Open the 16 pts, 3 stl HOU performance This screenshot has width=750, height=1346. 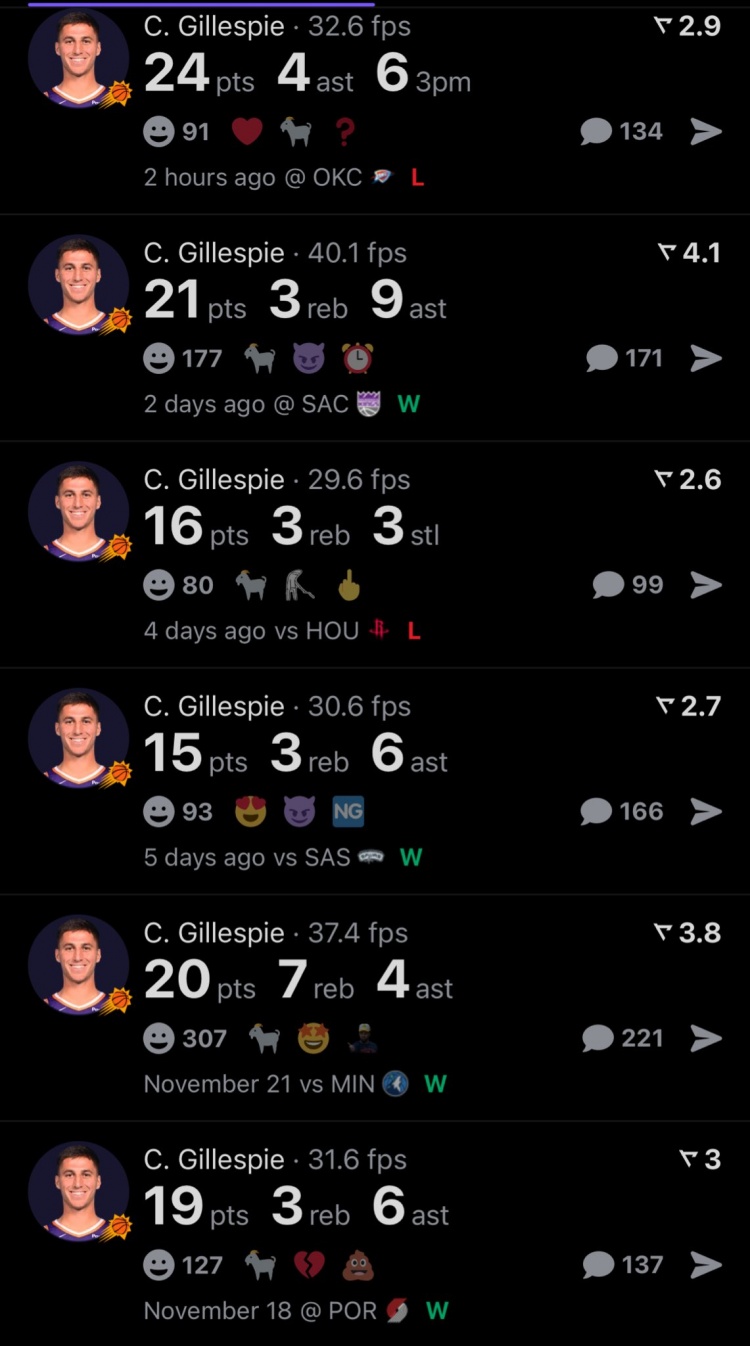click(x=292, y=528)
